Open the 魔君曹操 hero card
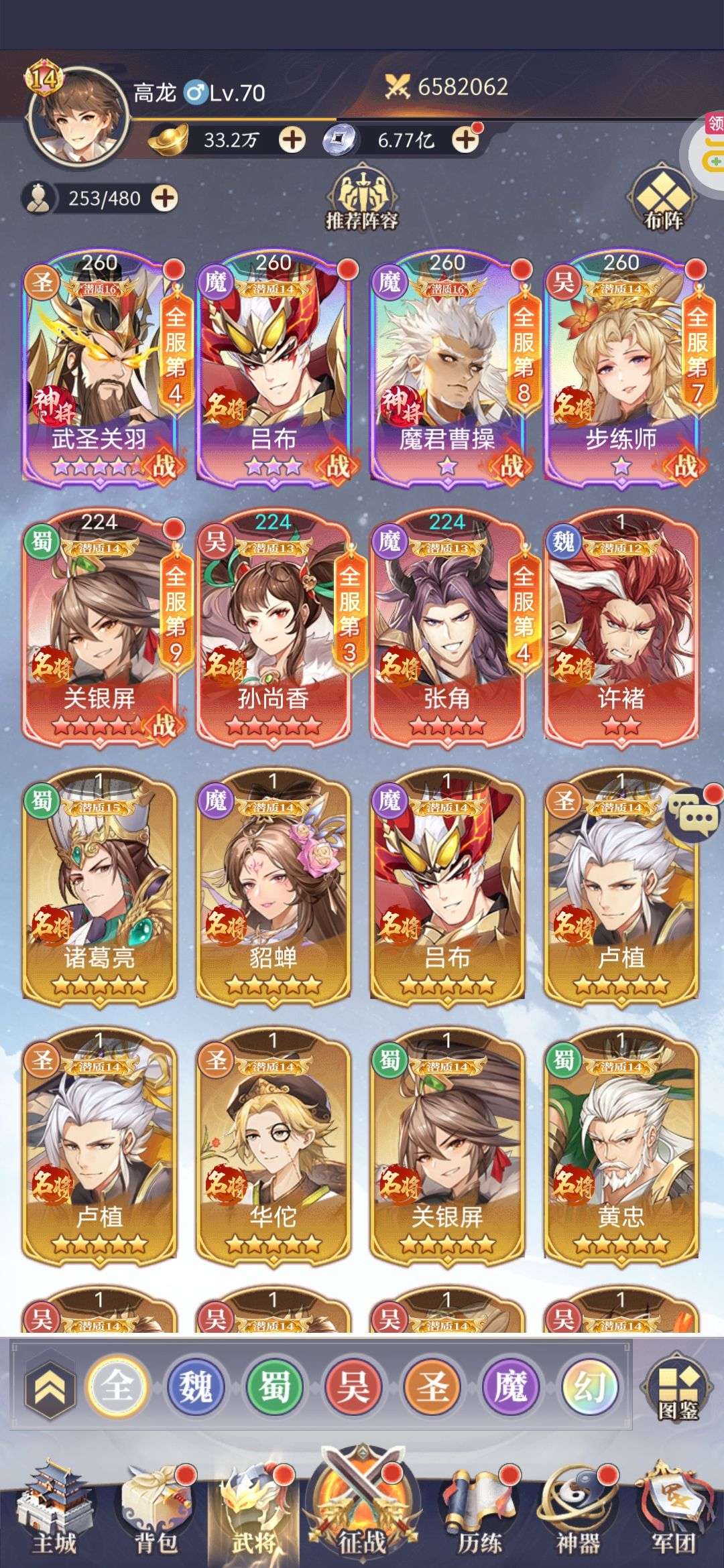Image resolution: width=724 pixels, height=1568 pixels. 447,367
